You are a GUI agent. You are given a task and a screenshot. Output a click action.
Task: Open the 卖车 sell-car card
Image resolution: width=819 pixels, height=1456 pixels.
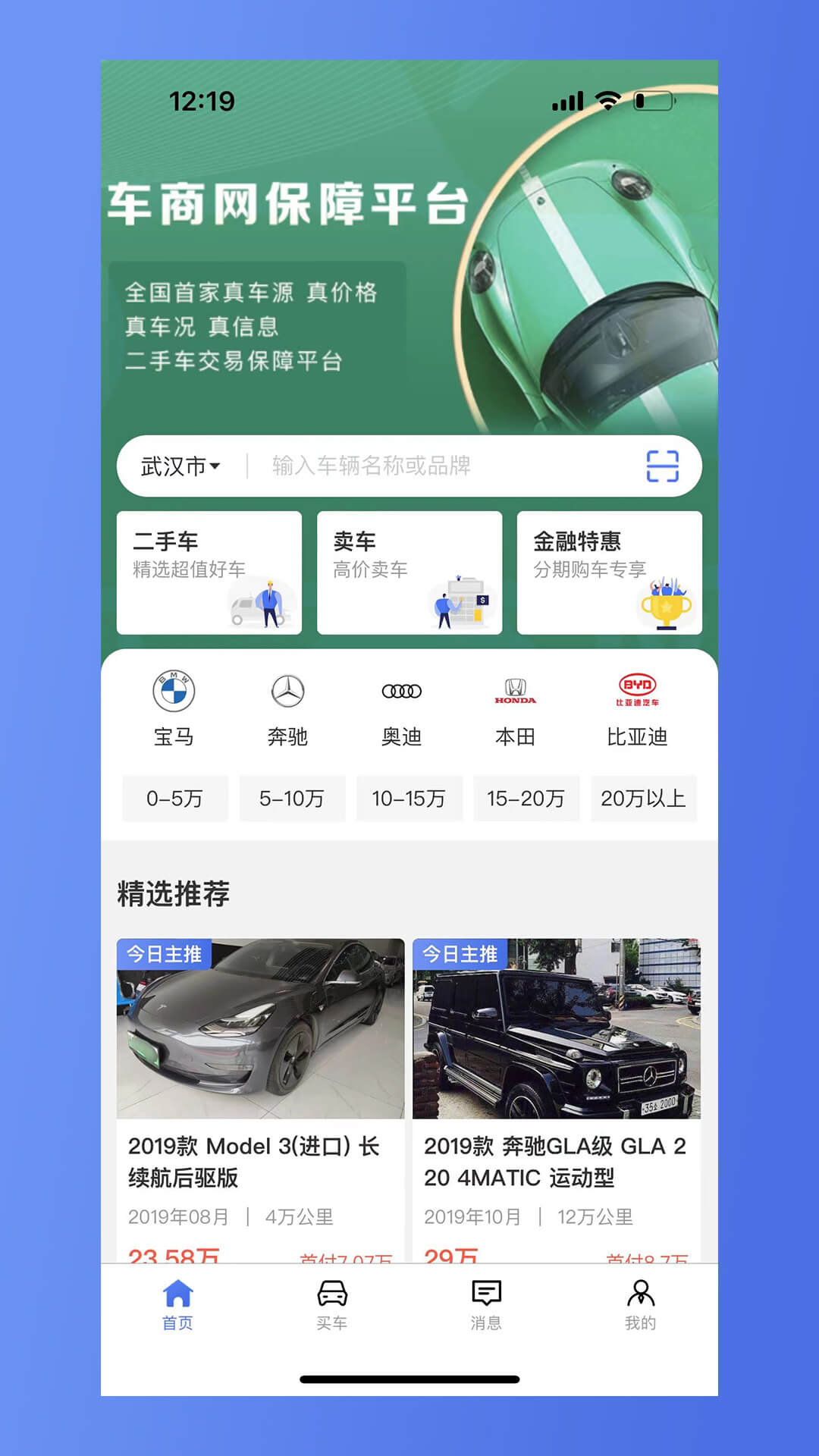(409, 573)
